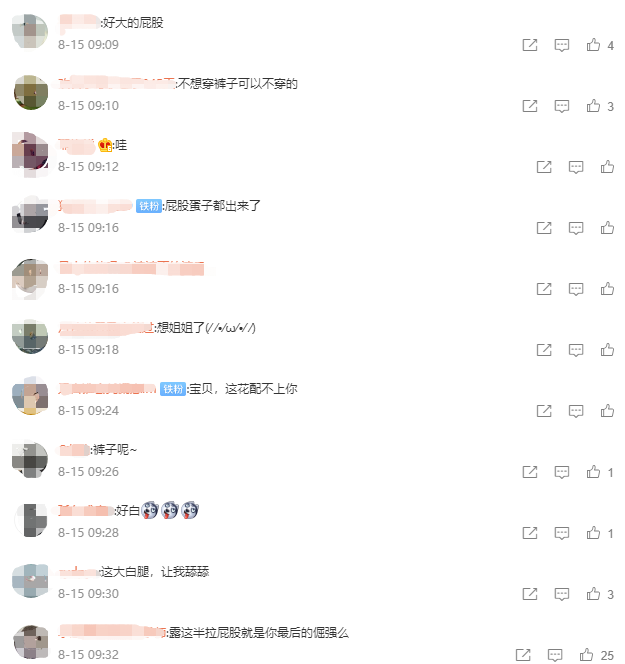Reply to the 8-15 09:10 comment
The image size is (625, 664).
tap(562, 106)
